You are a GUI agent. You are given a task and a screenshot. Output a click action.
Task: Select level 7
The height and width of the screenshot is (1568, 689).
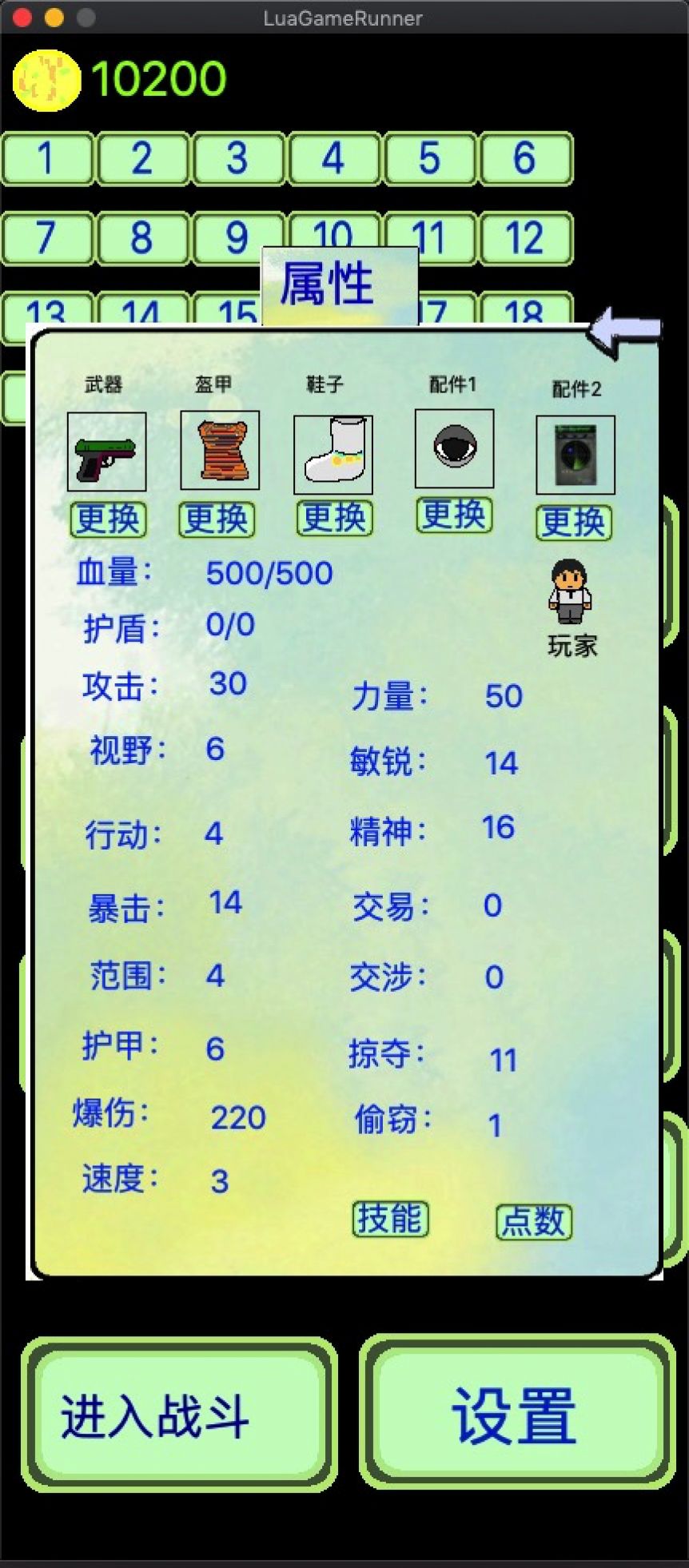click(47, 237)
